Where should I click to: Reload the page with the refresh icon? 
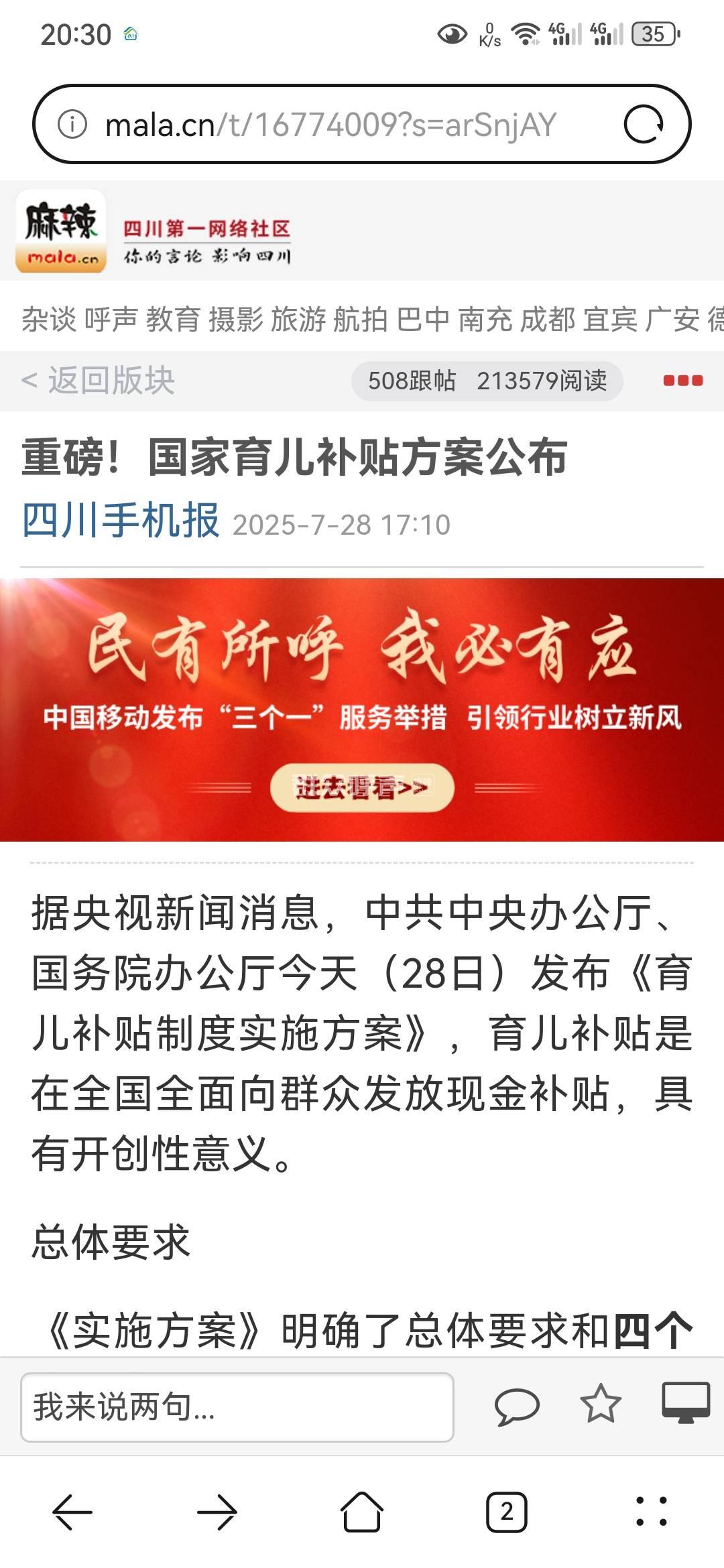pyautogui.click(x=644, y=125)
